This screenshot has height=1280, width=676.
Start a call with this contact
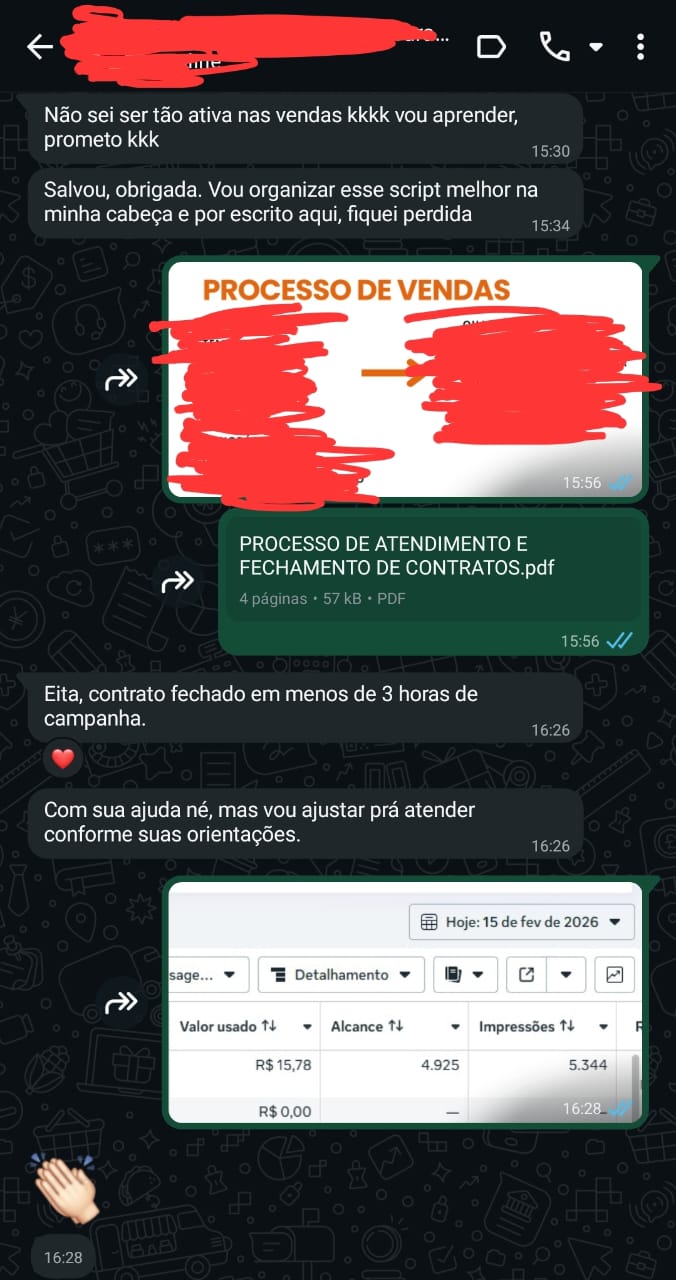tap(553, 46)
